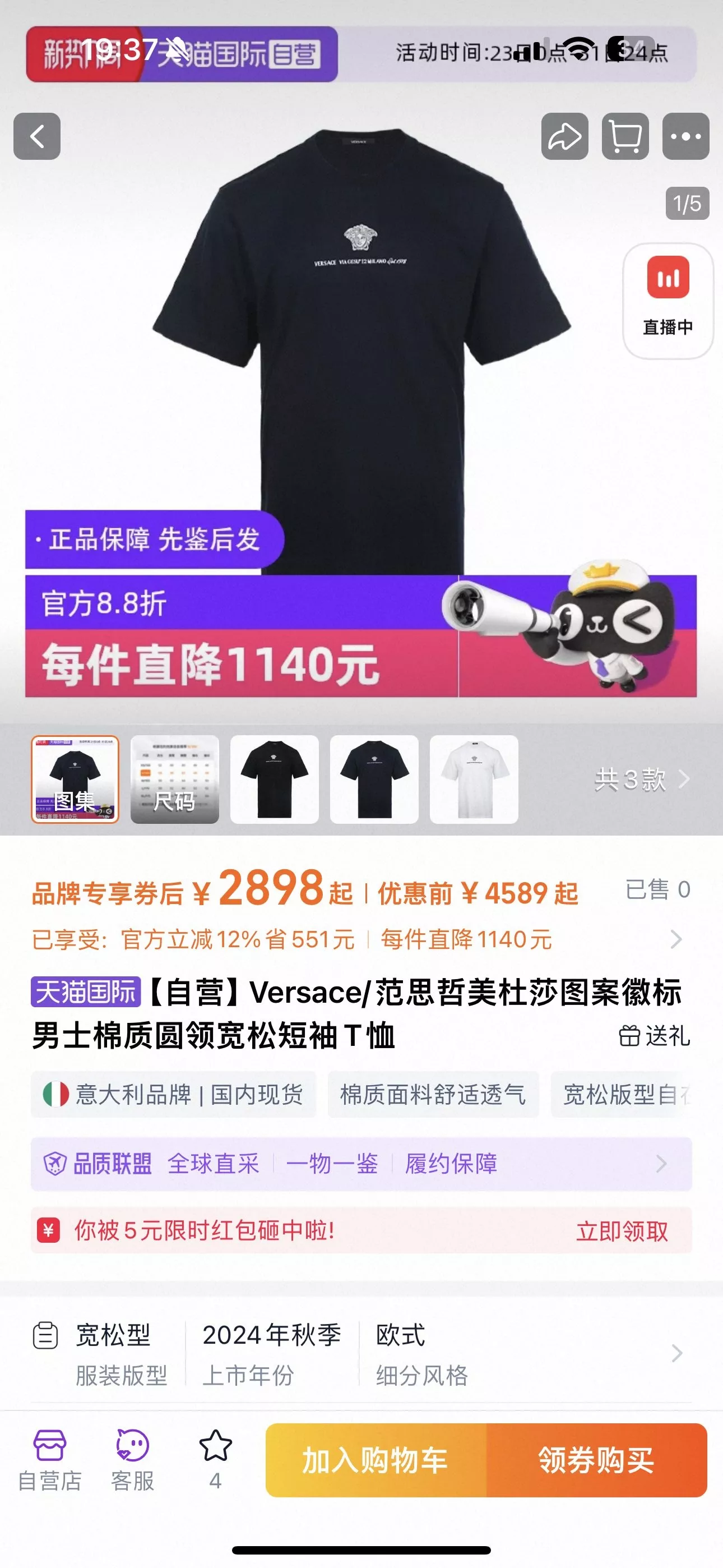The width and height of the screenshot is (723, 1568).
Task: Tap the 意大利品牌 | 国内现货 chip
Action: click(173, 1095)
